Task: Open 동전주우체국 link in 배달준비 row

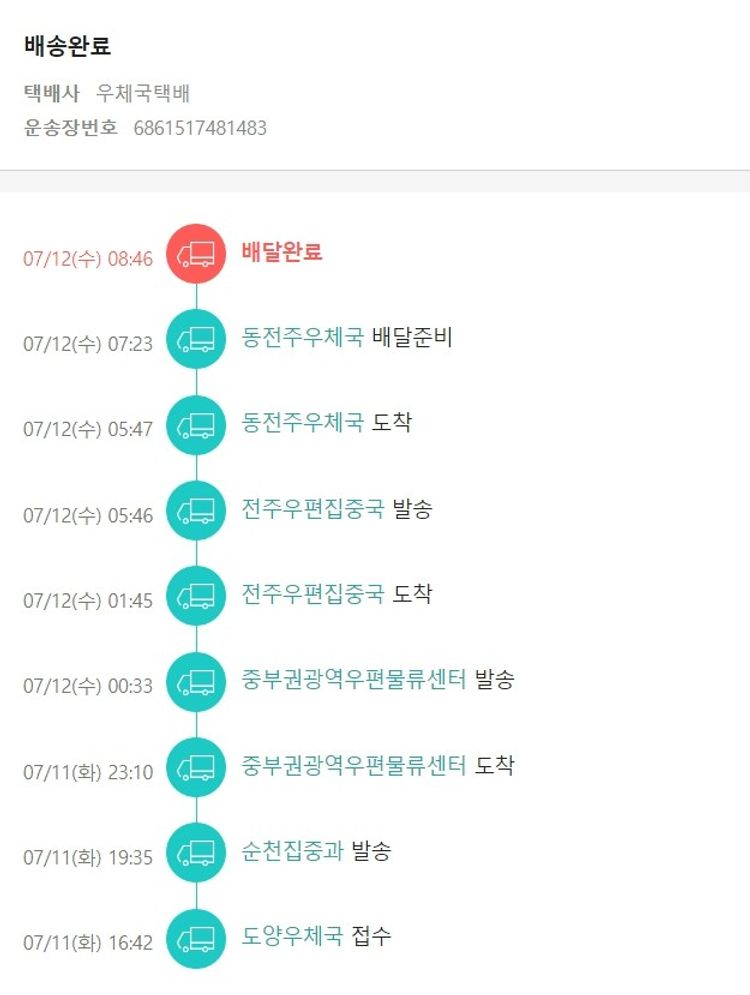Action: [302, 338]
